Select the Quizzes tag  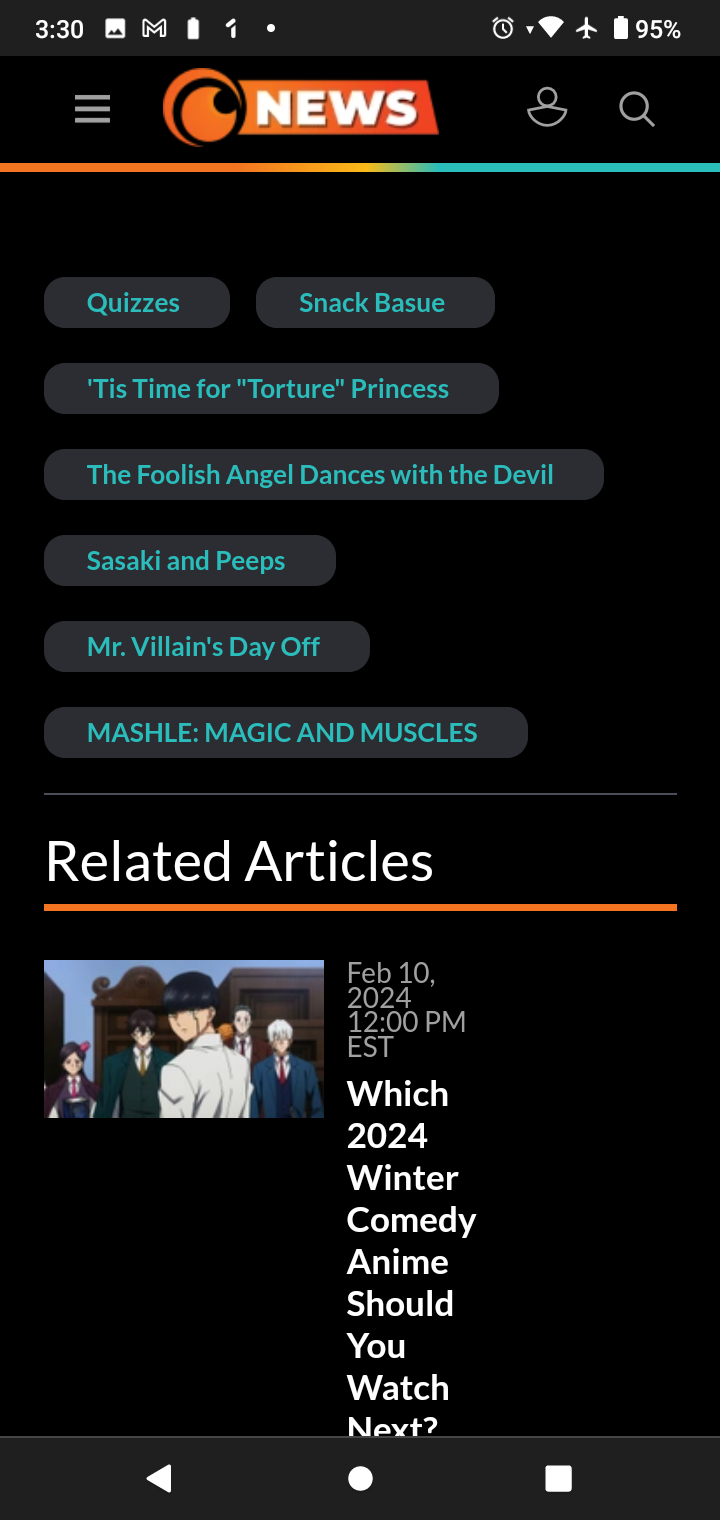(136, 303)
